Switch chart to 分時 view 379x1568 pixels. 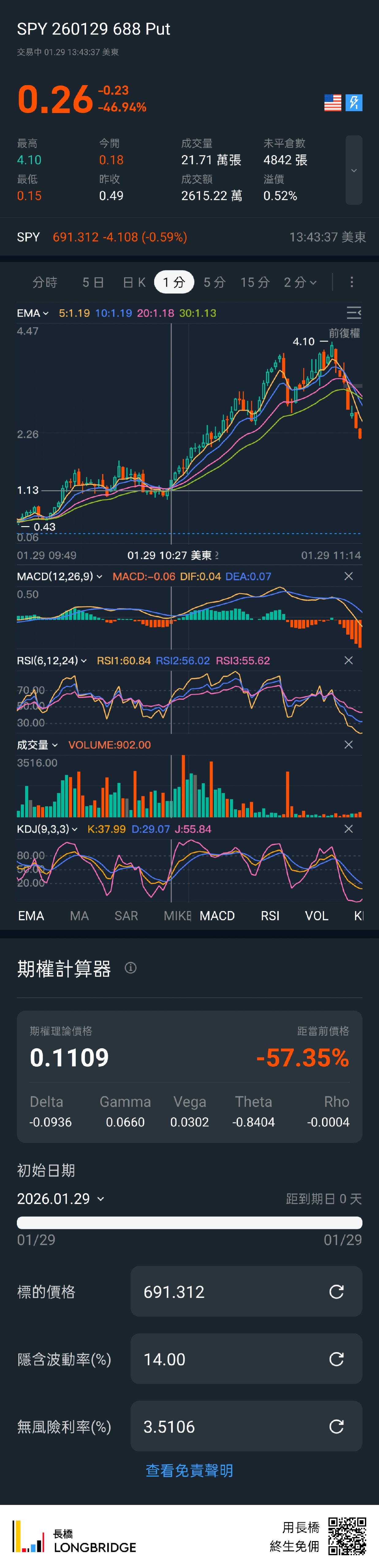44,282
